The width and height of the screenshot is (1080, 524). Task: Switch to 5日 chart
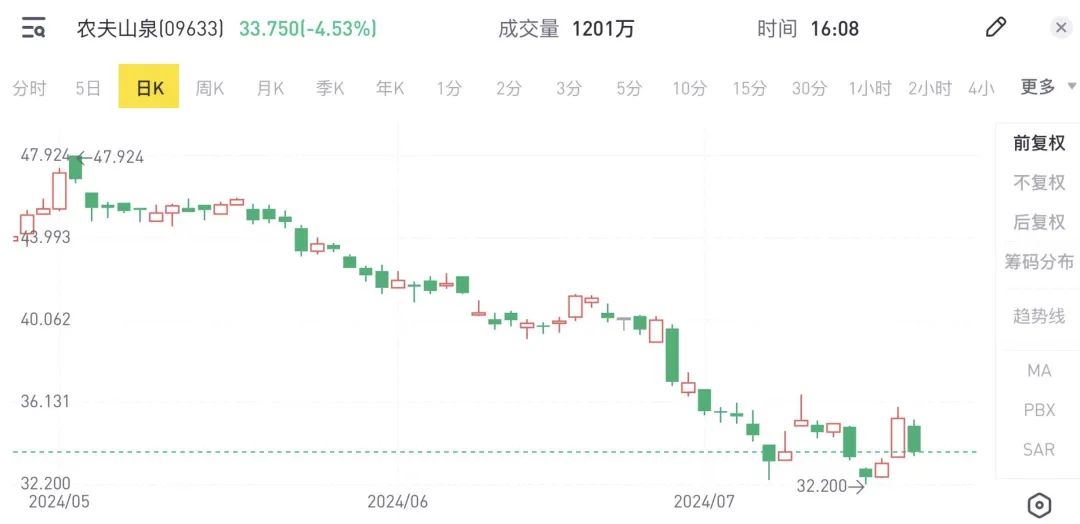click(88, 88)
